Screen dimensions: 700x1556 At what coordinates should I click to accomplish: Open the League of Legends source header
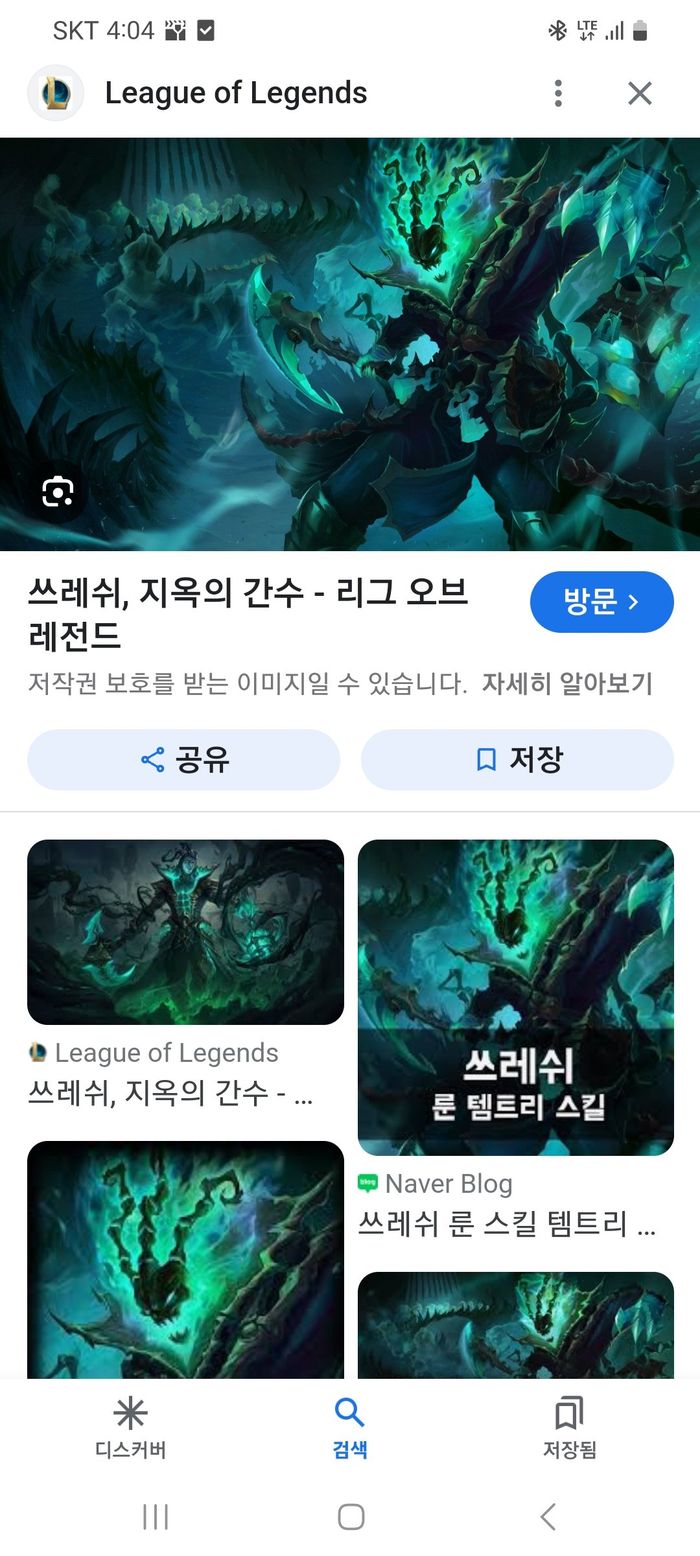(235, 93)
